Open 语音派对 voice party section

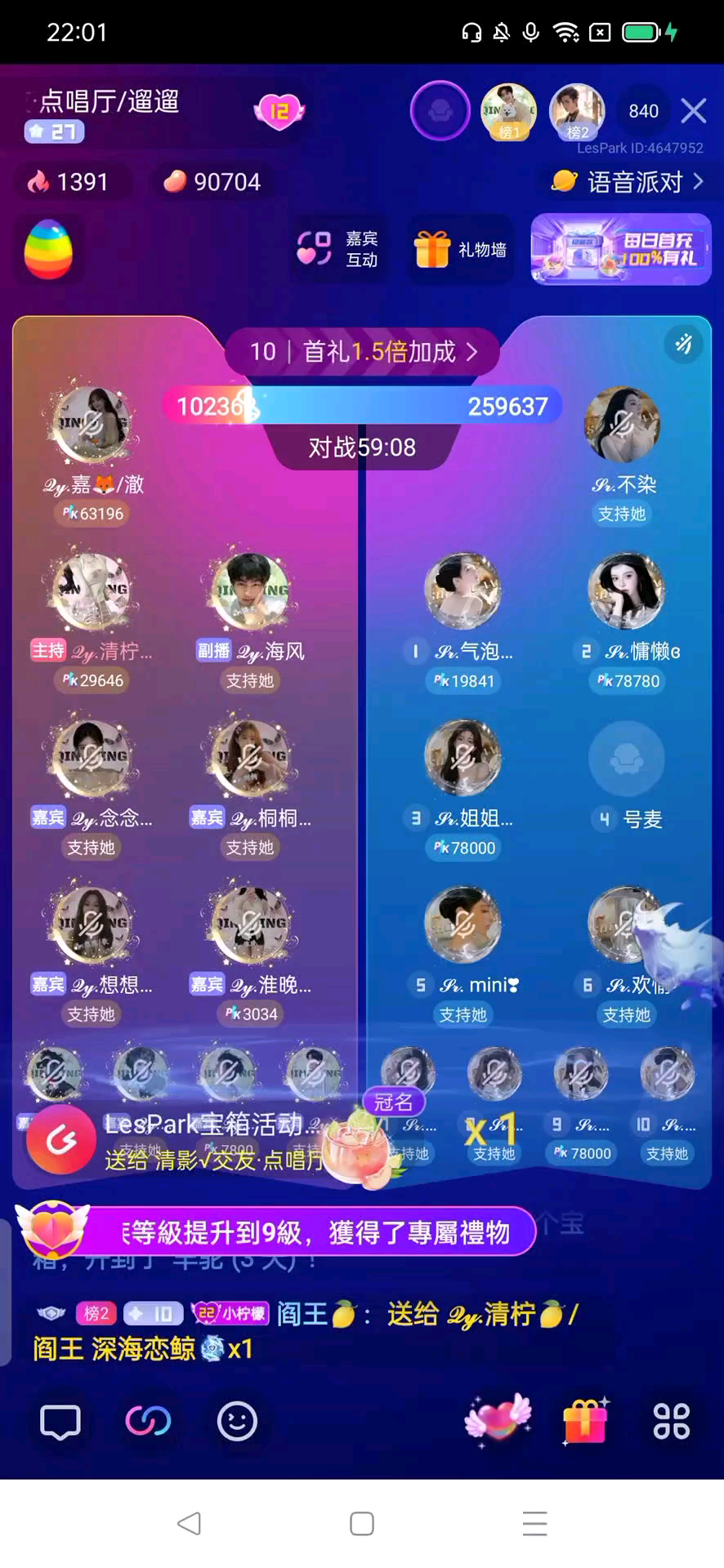click(628, 181)
